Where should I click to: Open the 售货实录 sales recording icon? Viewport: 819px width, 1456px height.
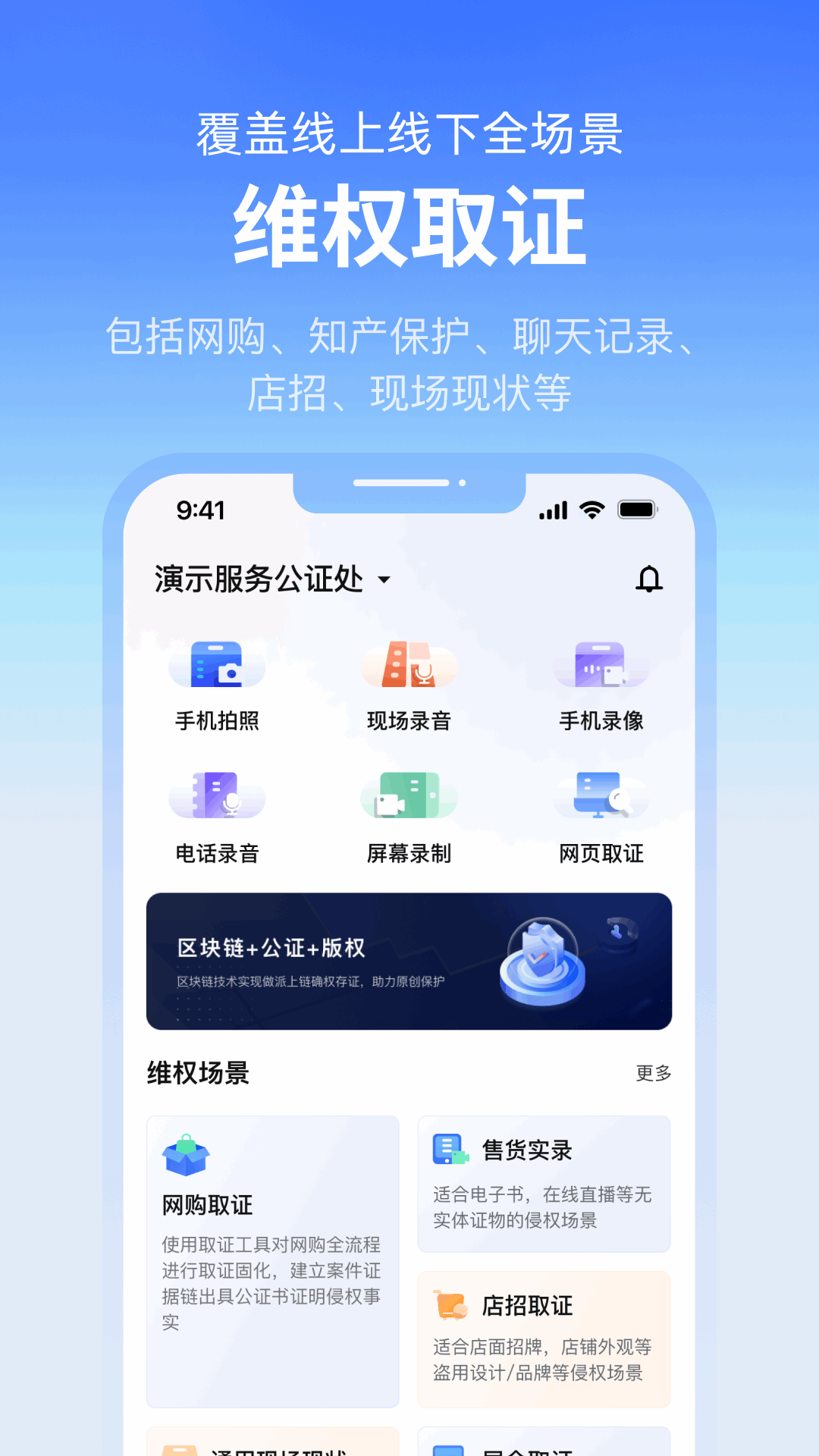(x=447, y=1147)
